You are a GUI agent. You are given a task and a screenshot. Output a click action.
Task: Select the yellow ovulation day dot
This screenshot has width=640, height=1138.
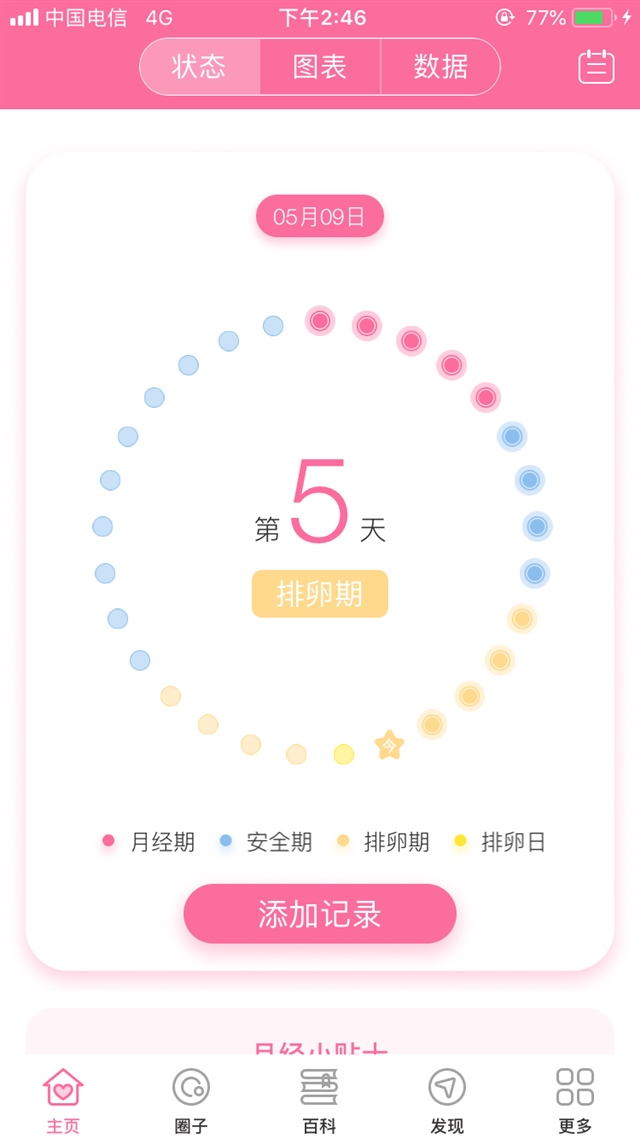343,754
